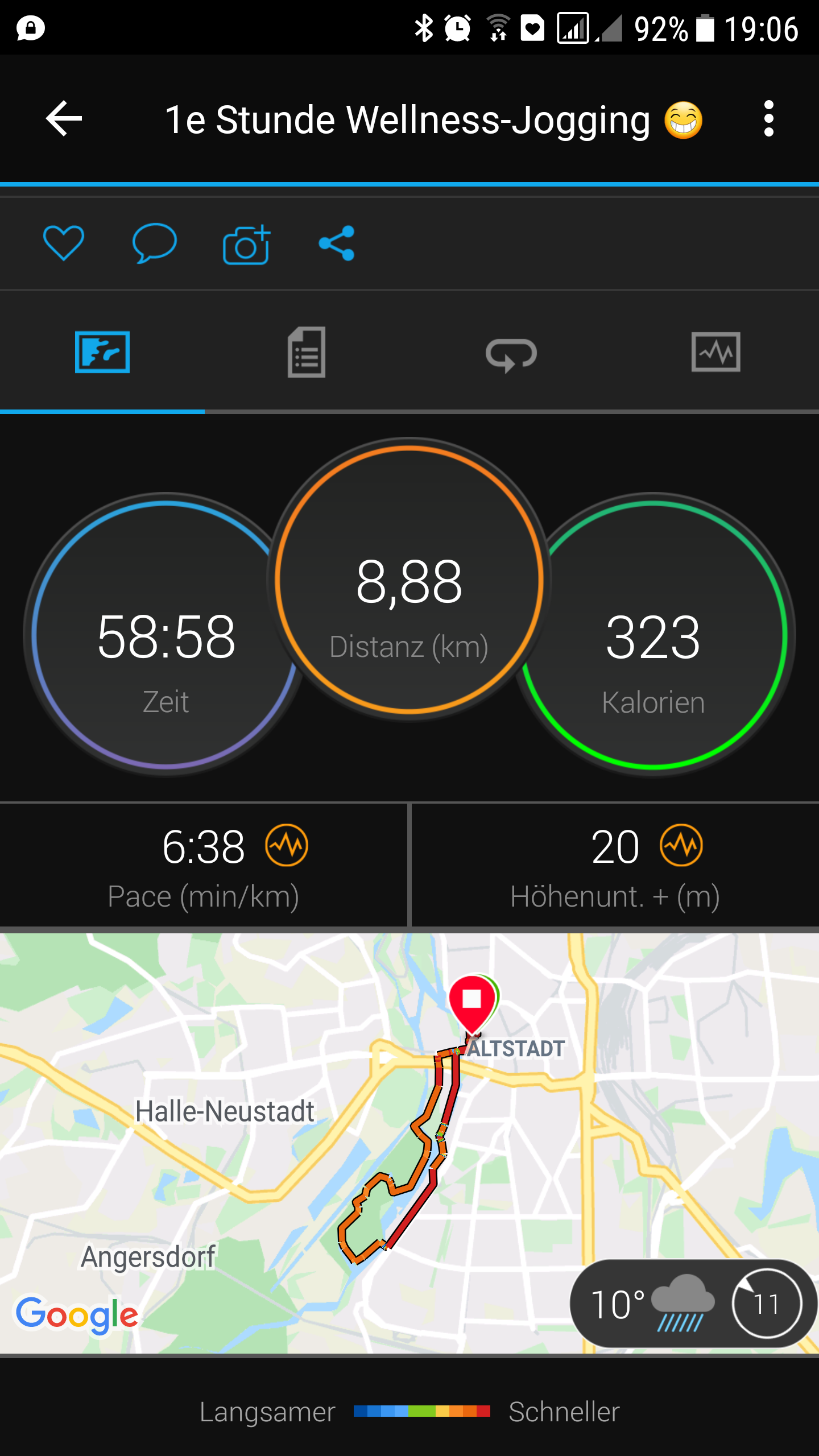This screenshot has width=819, height=1456.
Task: Open the comments bubble
Action: [x=154, y=243]
